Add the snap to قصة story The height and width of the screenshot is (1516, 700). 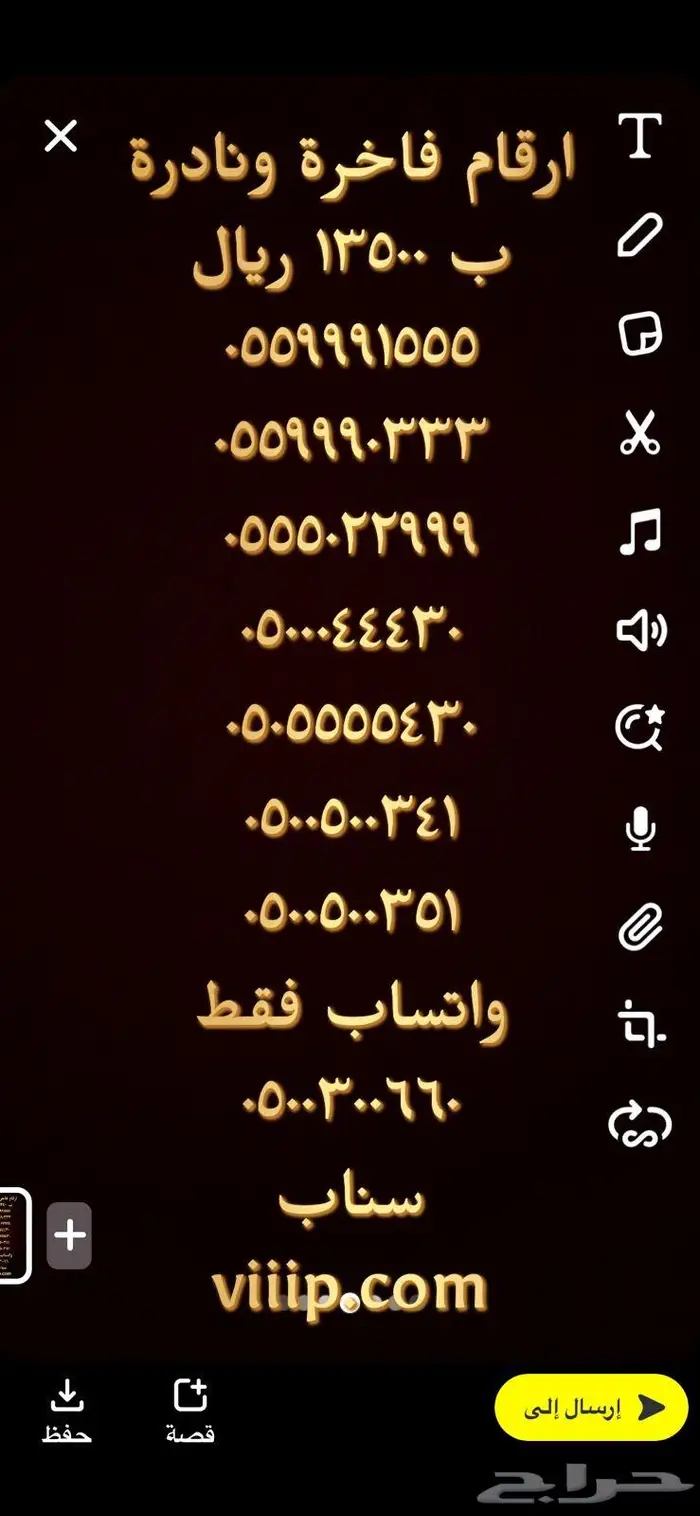190,1410
